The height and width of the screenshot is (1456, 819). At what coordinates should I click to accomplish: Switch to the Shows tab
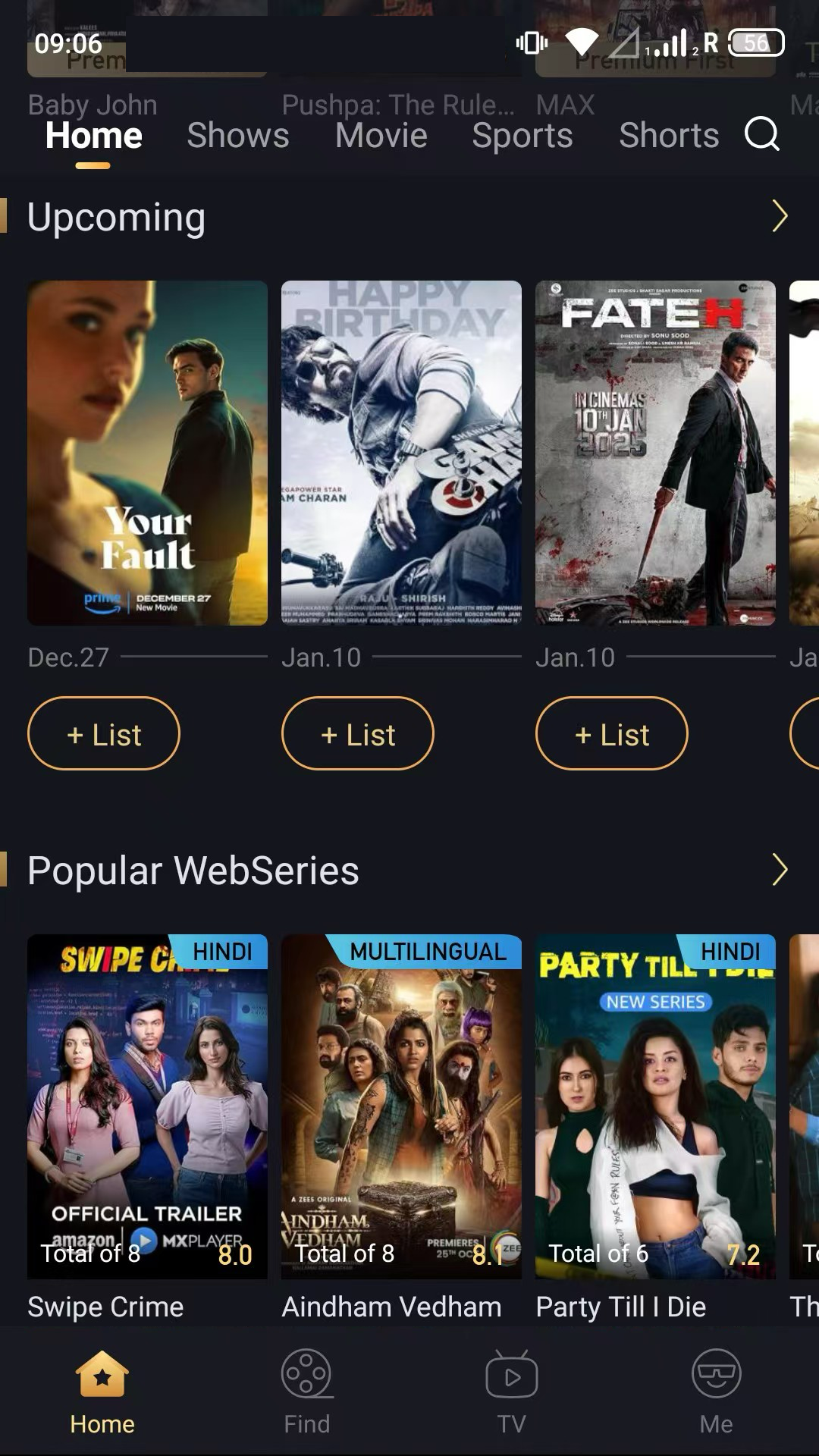(x=237, y=135)
